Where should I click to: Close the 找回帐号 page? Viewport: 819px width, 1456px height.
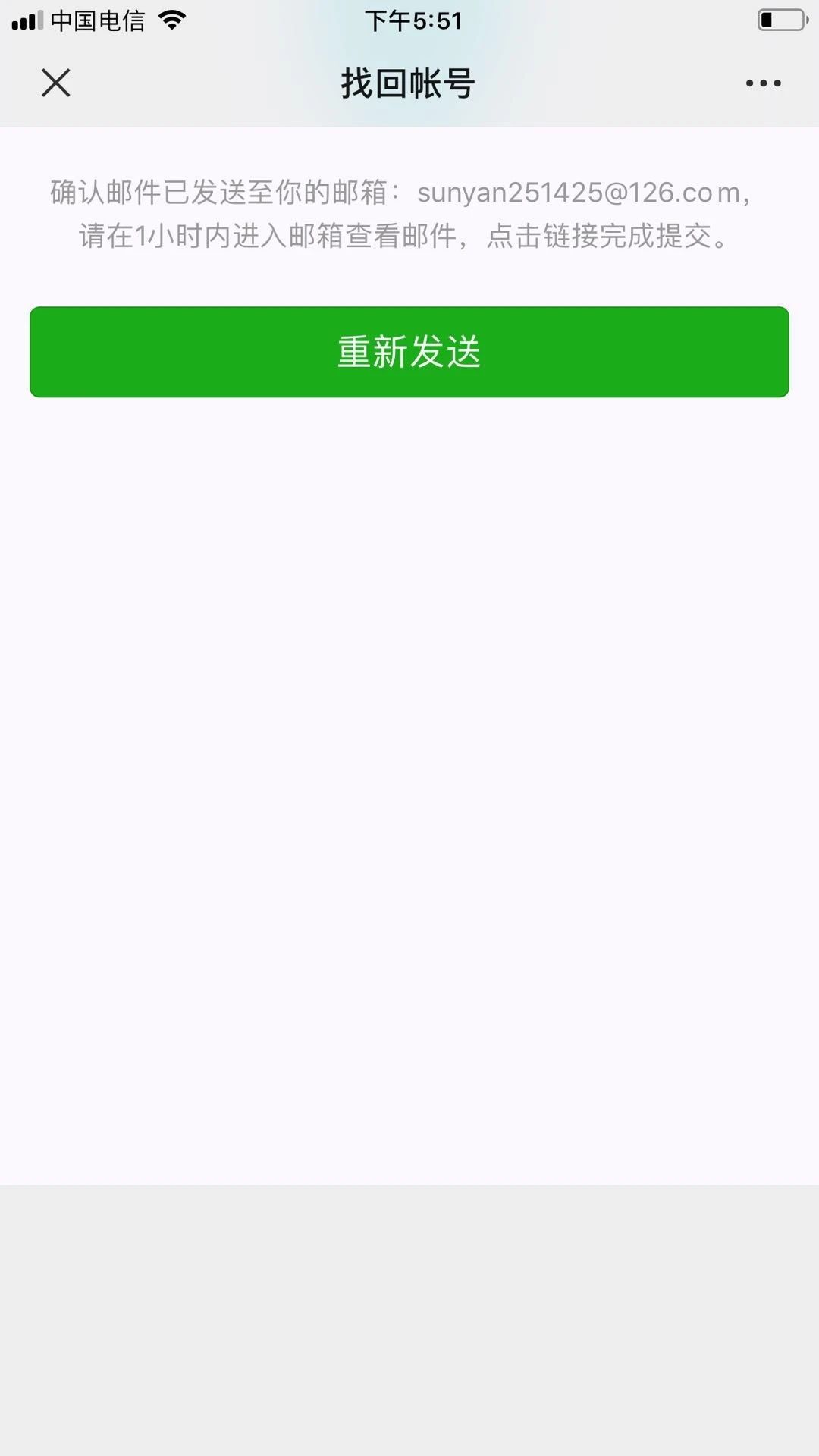click(55, 83)
